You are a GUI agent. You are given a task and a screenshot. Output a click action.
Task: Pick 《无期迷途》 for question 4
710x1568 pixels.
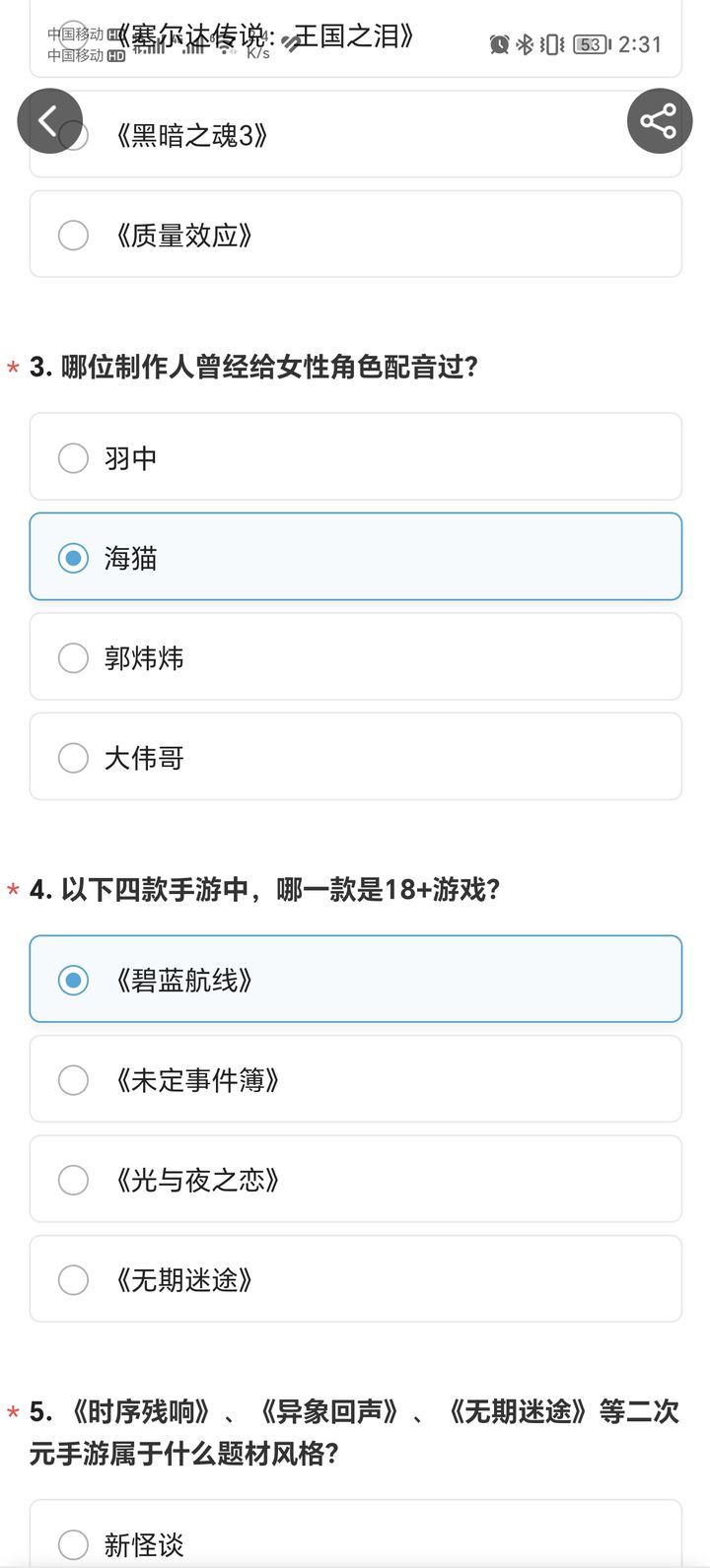click(355, 1278)
